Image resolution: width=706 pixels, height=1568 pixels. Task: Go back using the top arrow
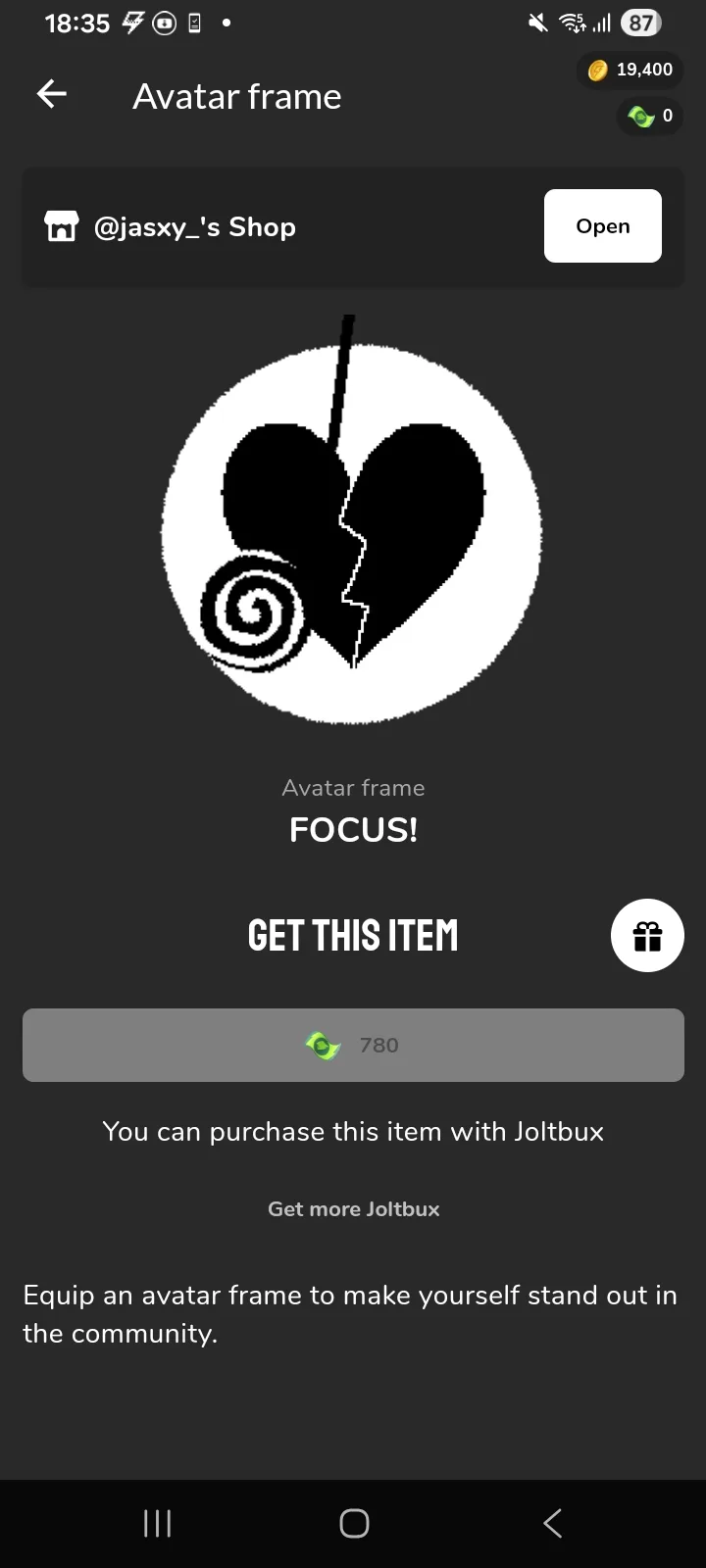[x=52, y=94]
